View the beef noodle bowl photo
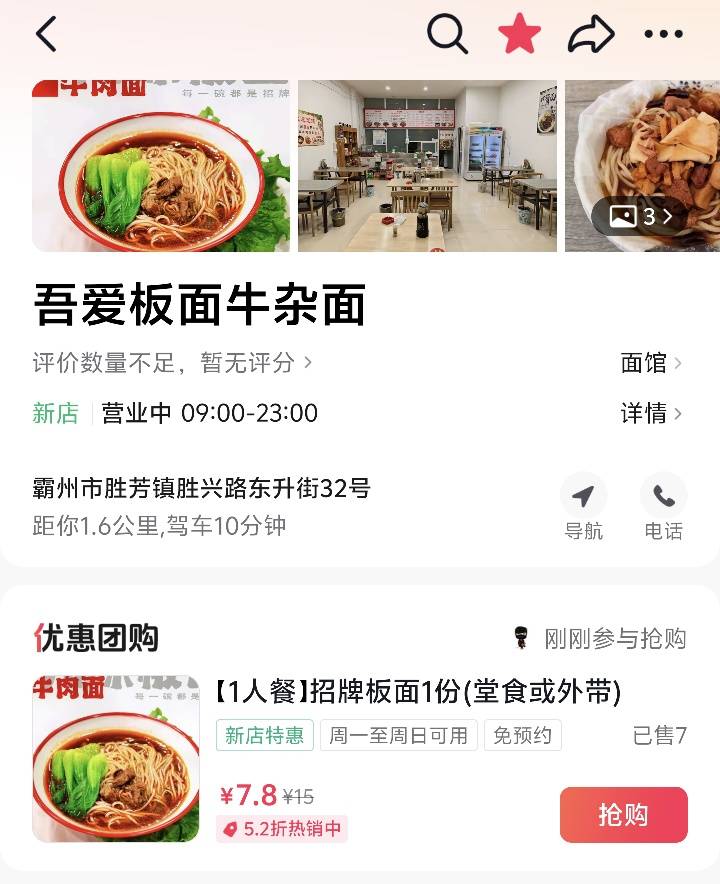The width and height of the screenshot is (720, 884). pos(161,166)
